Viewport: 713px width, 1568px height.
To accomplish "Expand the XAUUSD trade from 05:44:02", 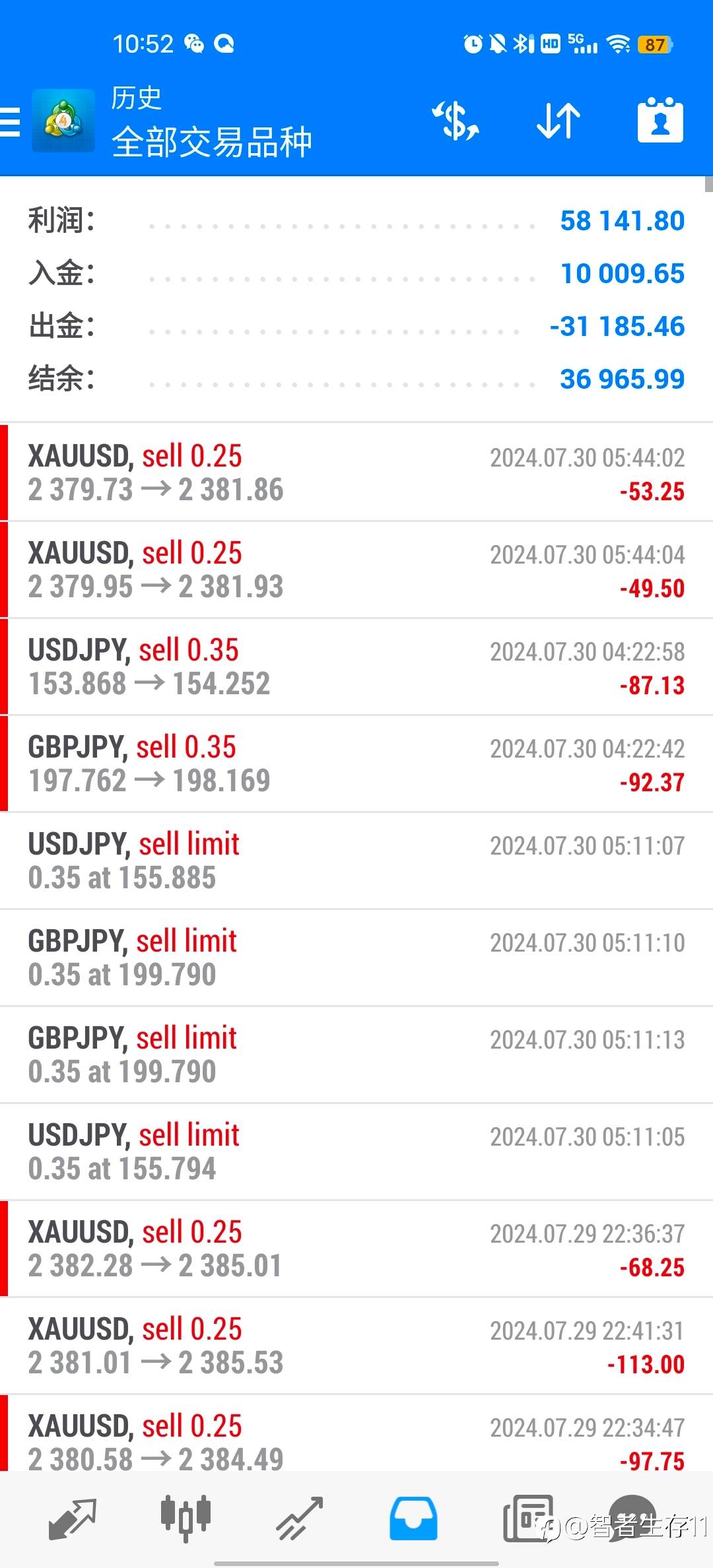I will coord(356,473).
